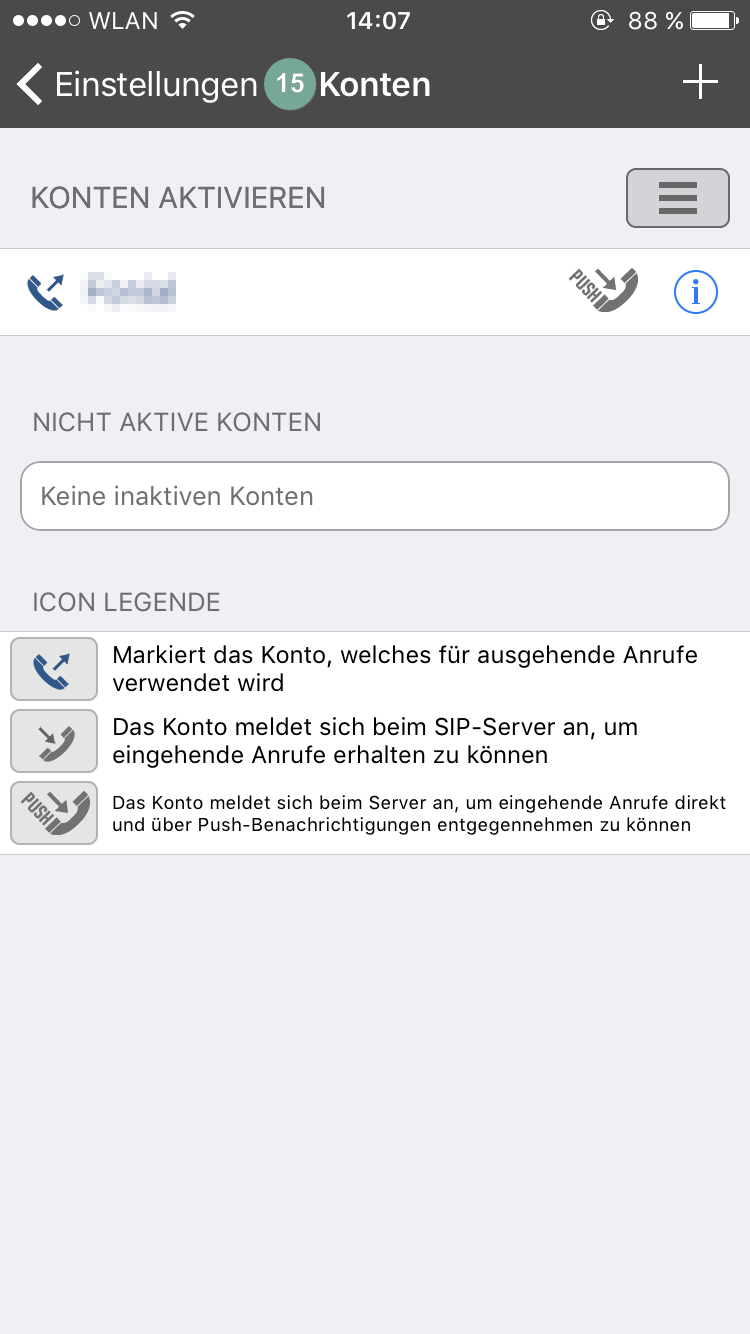Open the blurred active account row
750x1334 pixels.
[375, 292]
